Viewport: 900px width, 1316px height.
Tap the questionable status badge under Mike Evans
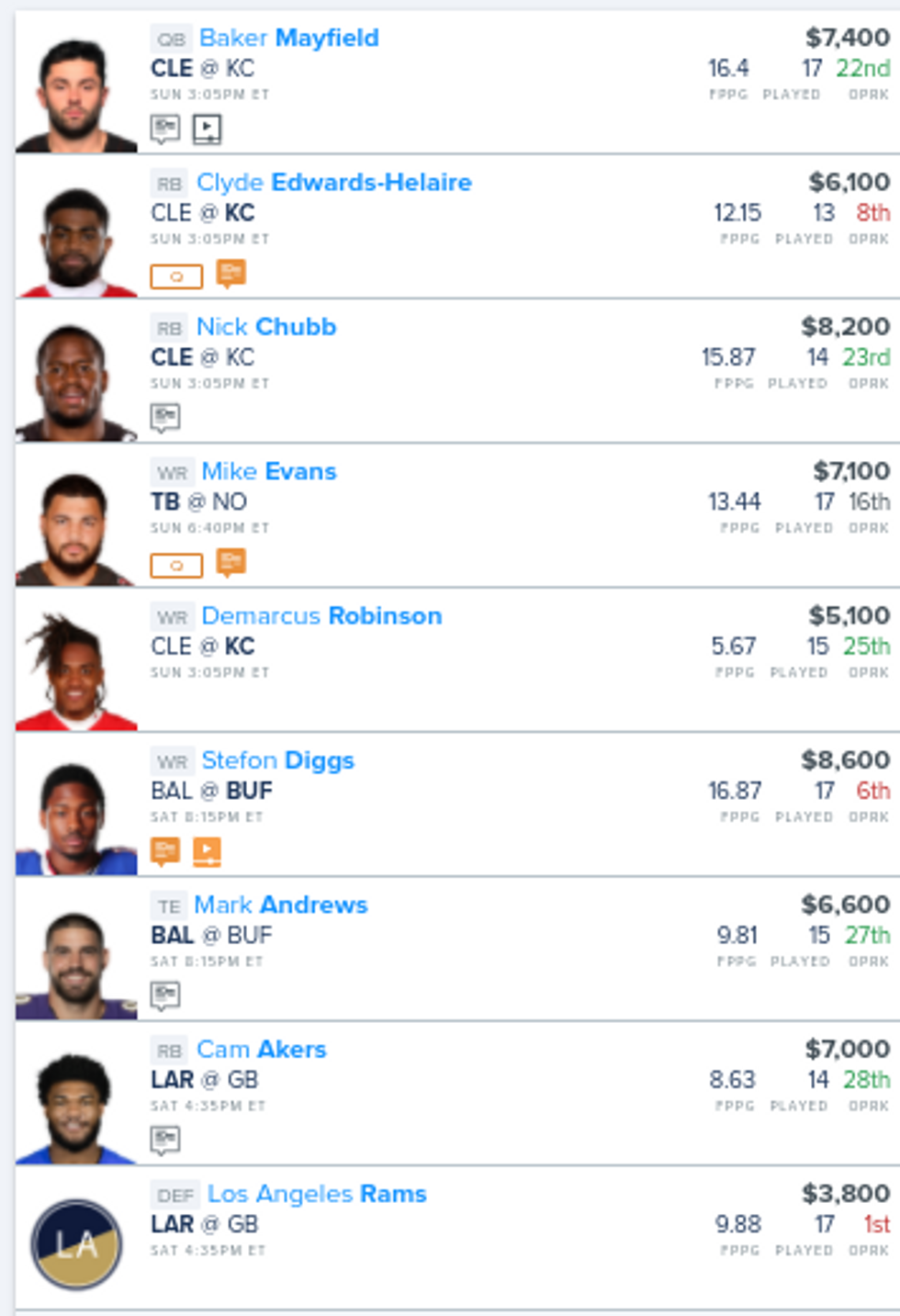coord(176,565)
